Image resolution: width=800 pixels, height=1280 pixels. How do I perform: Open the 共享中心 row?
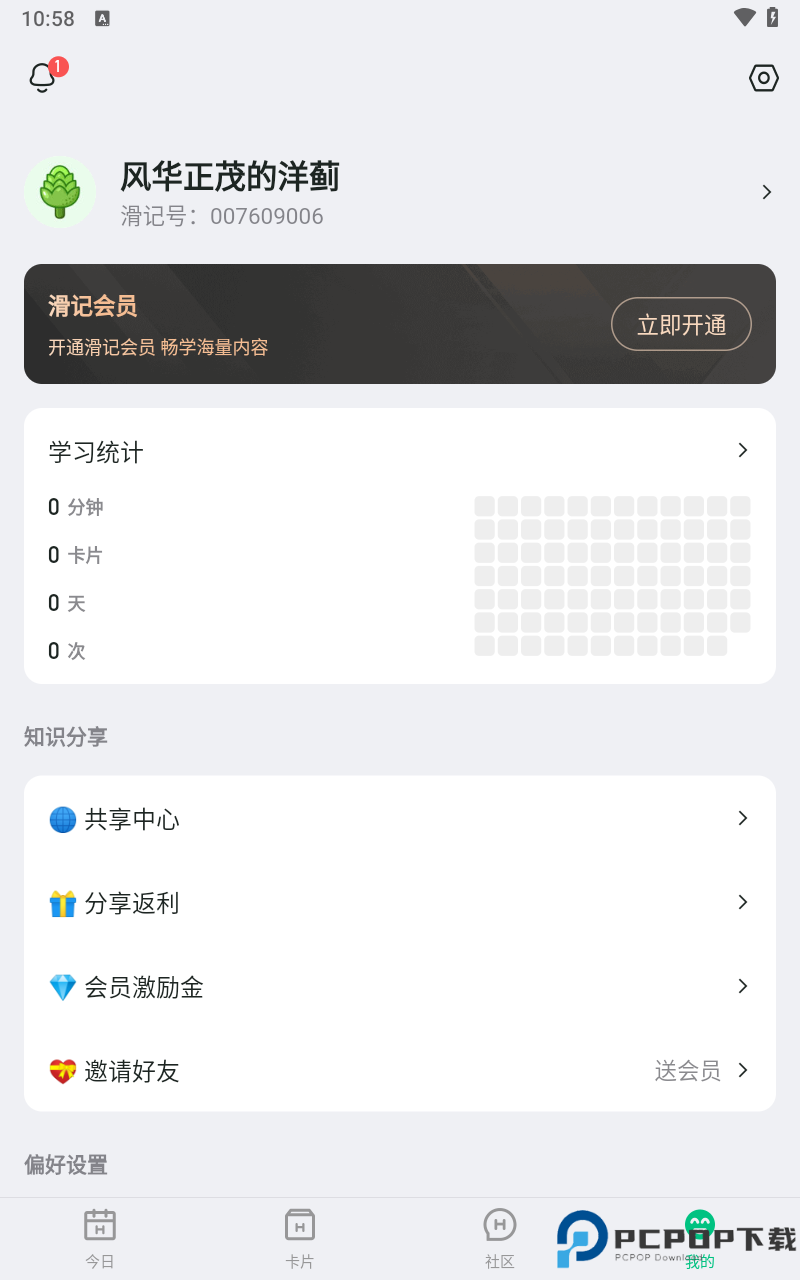tap(400, 819)
